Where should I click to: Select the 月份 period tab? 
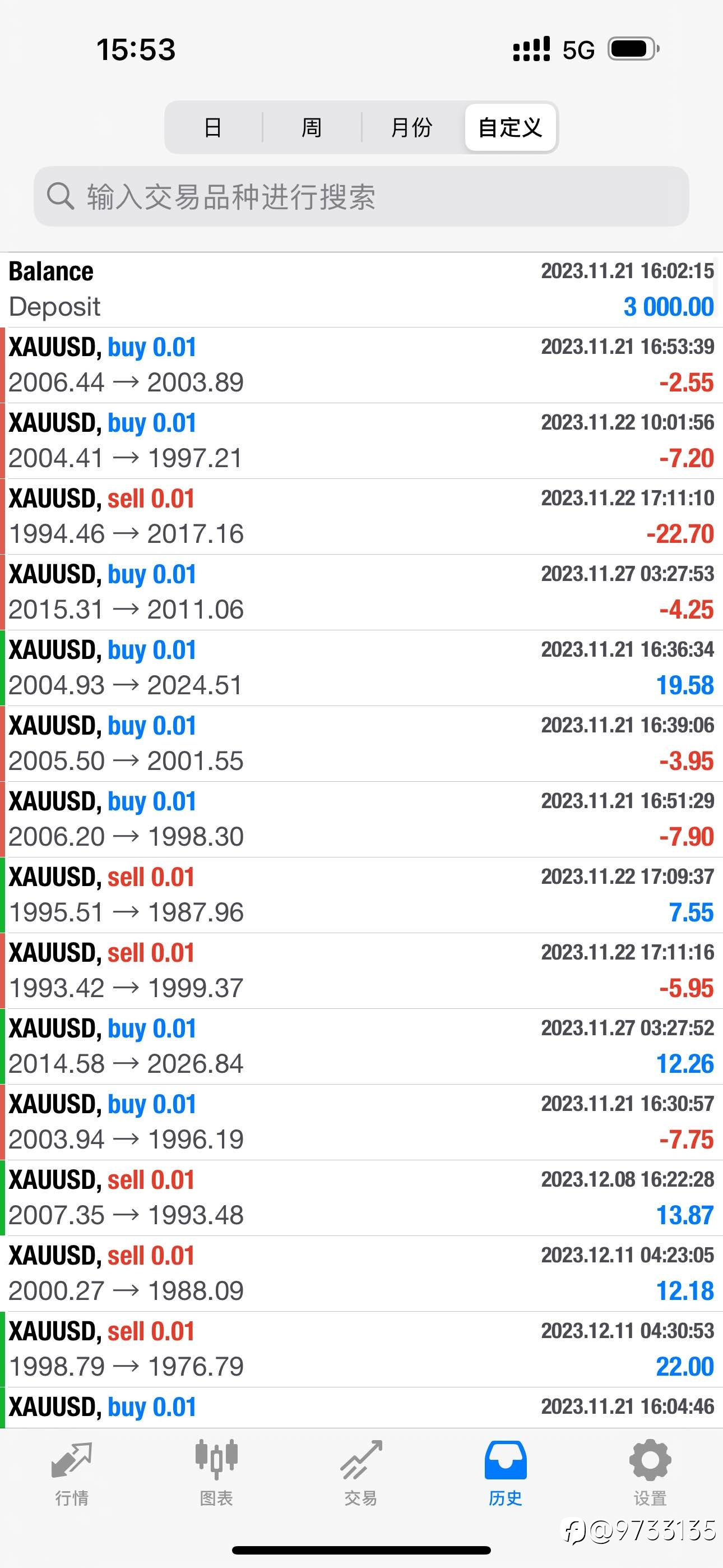click(412, 127)
